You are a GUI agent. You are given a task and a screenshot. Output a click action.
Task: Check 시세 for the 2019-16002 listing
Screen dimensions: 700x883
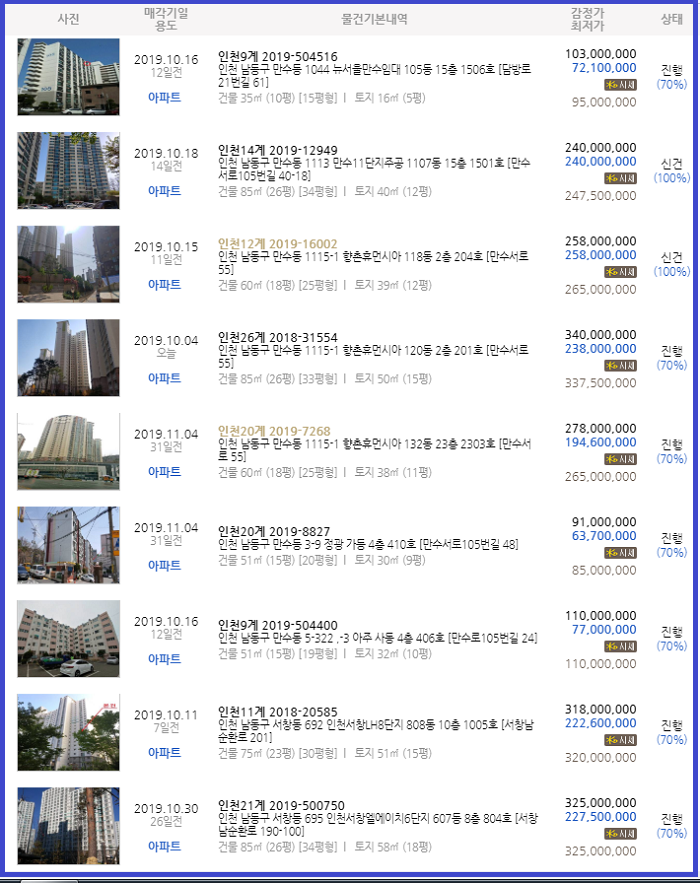pos(620,272)
